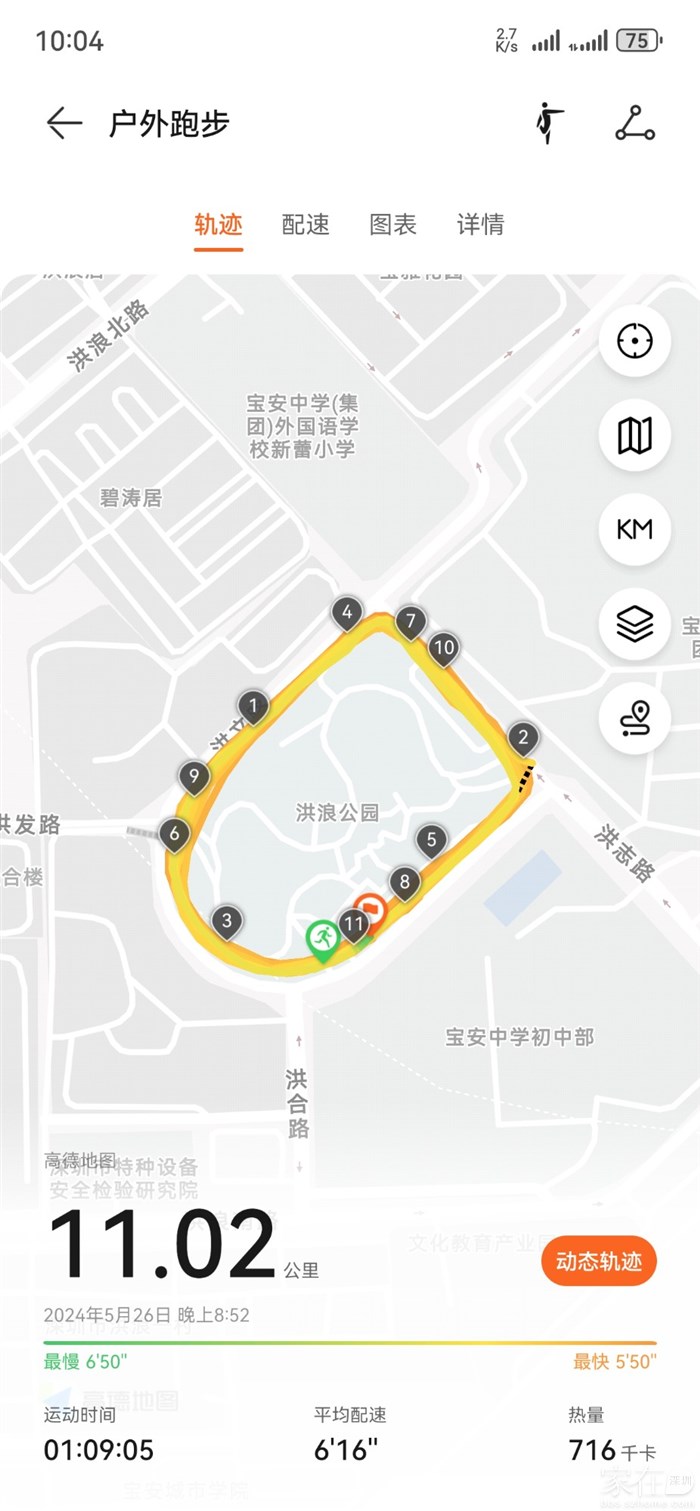Select the 轨迹 tab

(218, 225)
